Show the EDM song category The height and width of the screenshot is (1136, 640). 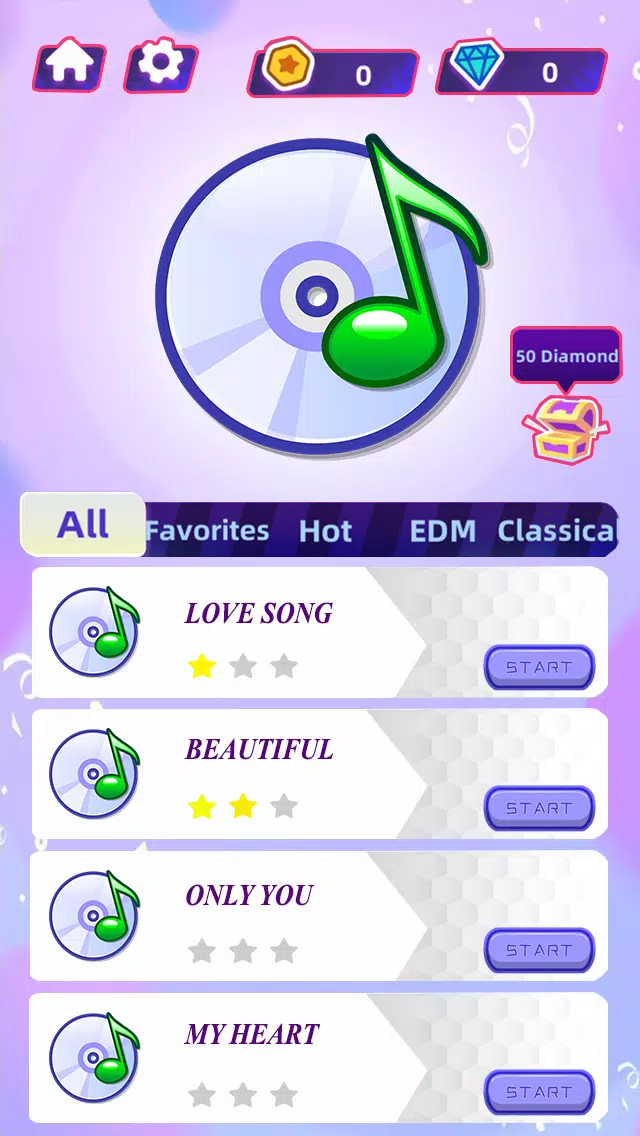[442, 531]
